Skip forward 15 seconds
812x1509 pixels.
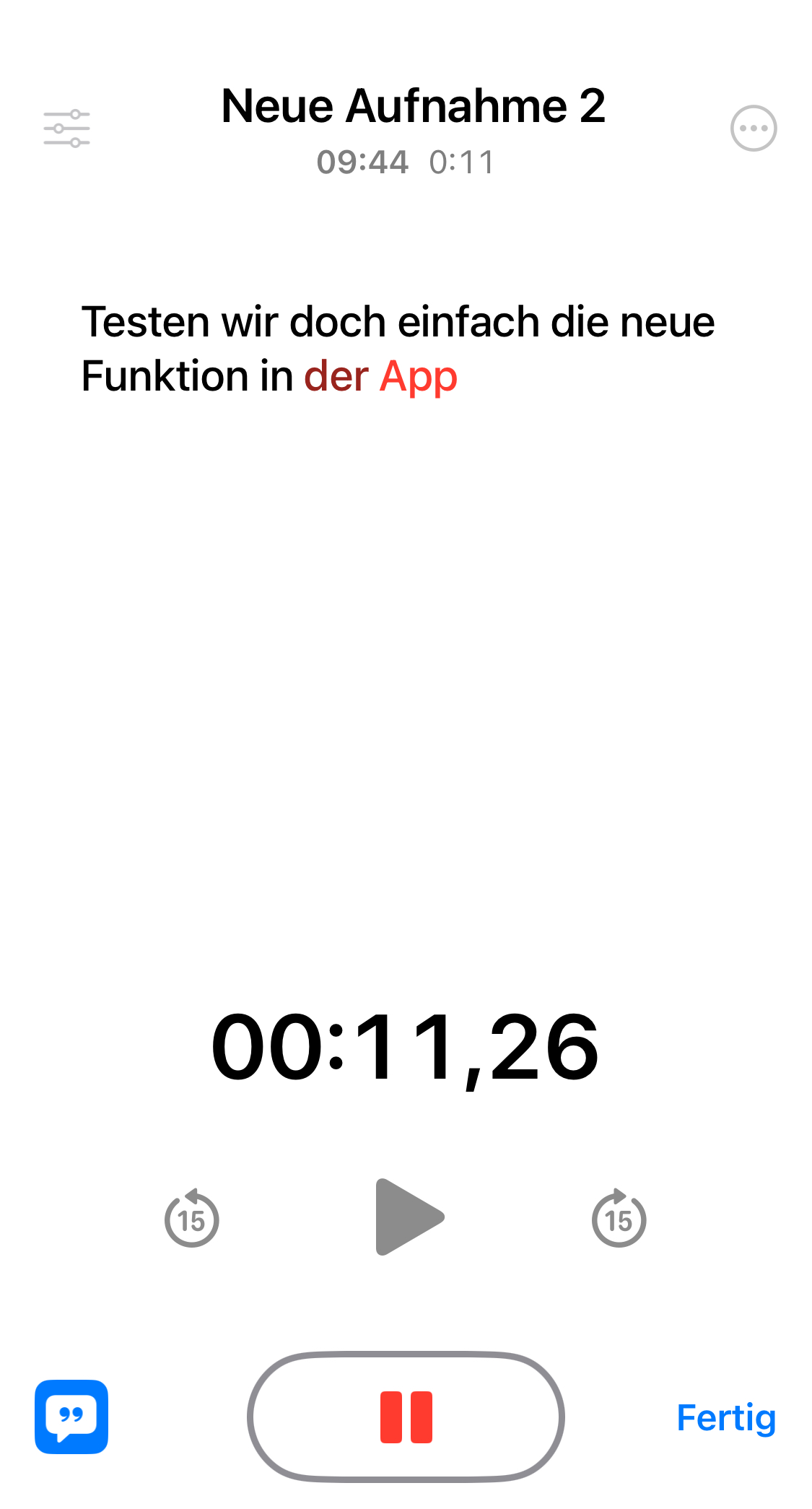coord(619,1218)
